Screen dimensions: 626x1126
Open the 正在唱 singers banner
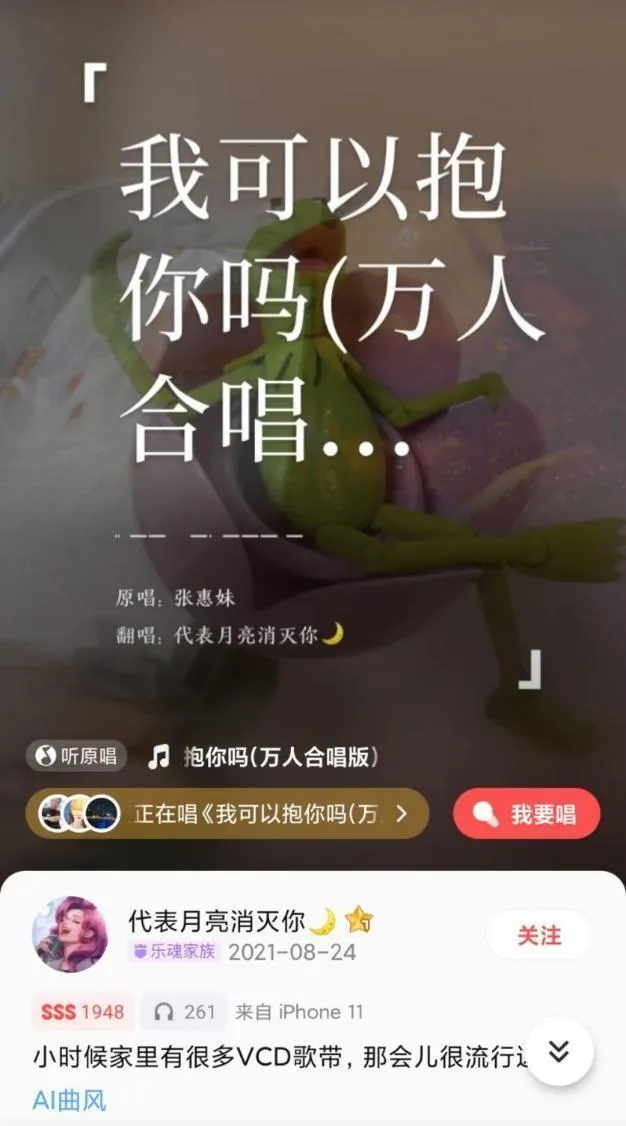point(228,813)
